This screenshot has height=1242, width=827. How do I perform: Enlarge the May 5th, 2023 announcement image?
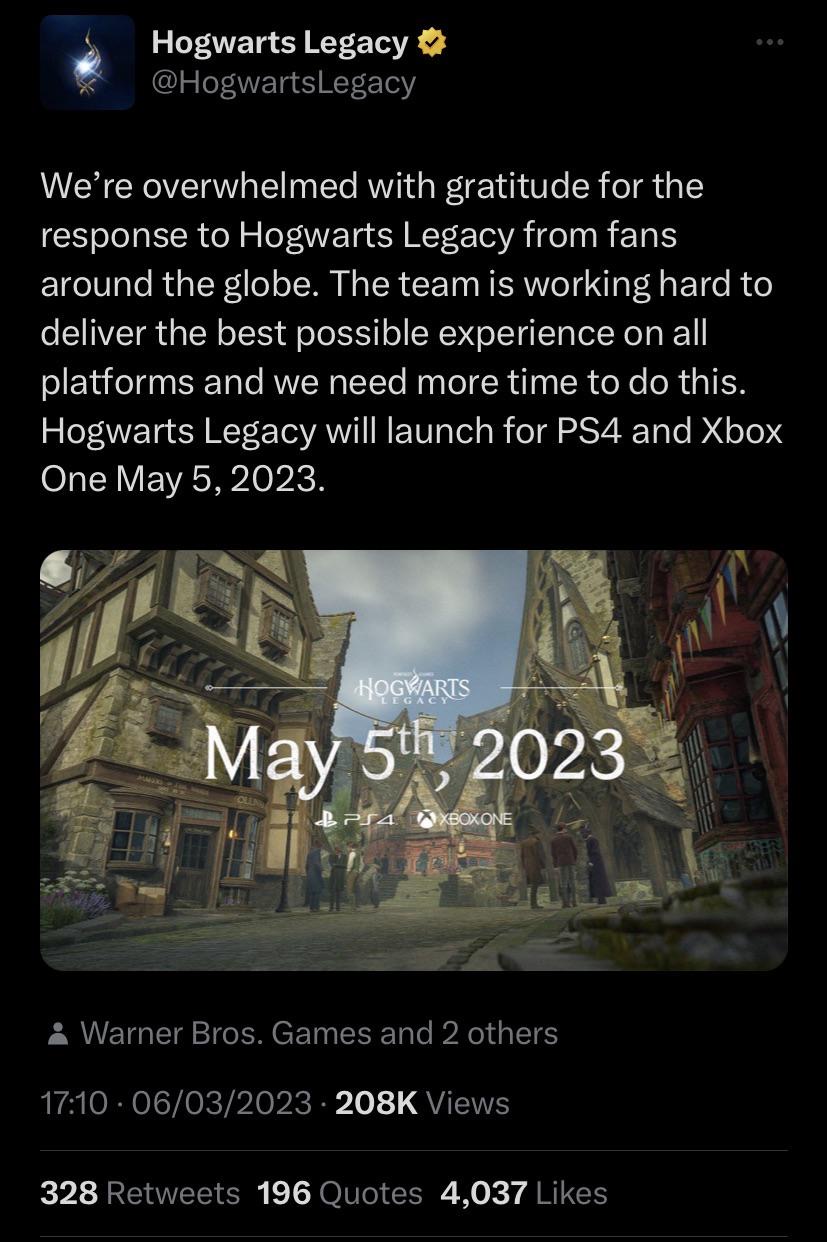point(414,760)
